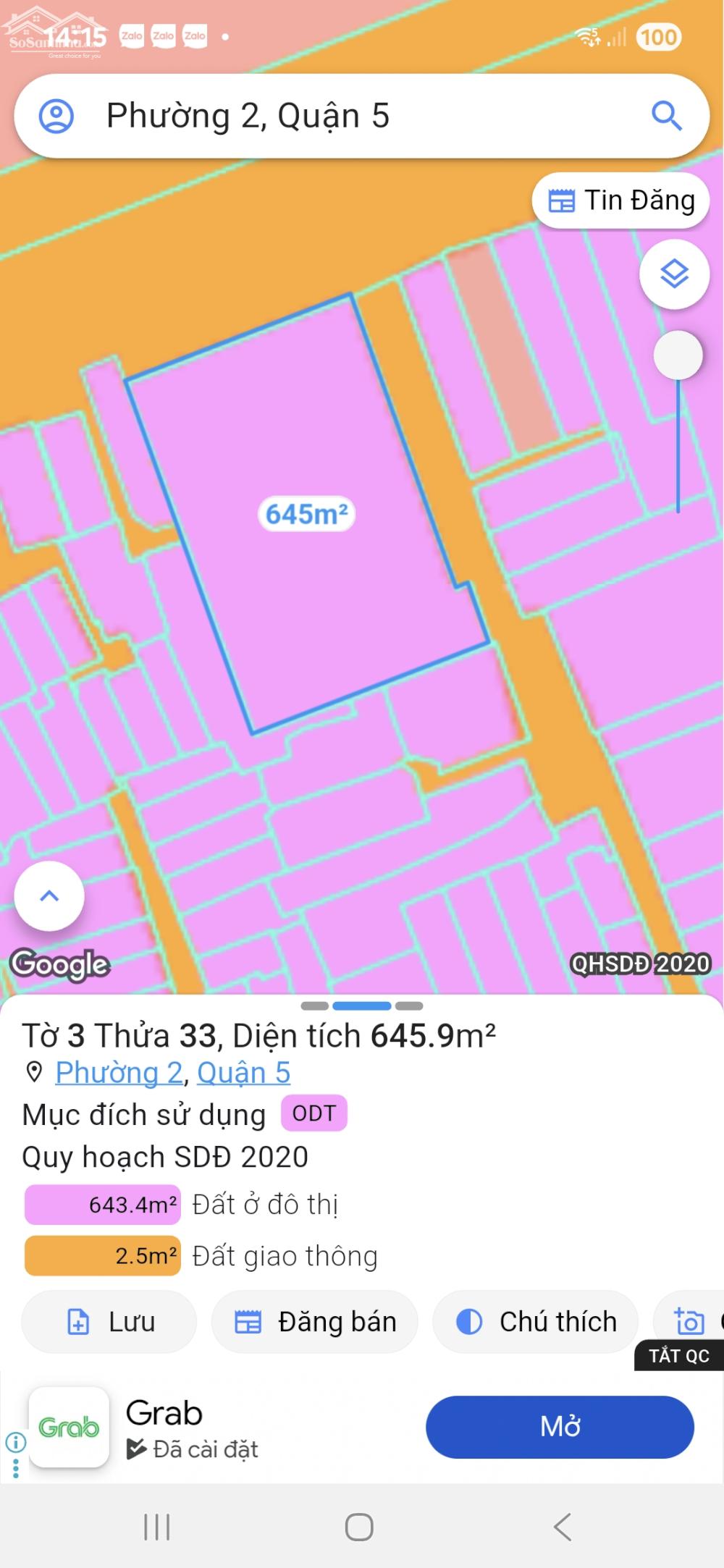Image resolution: width=724 pixels, height=1568 pixels.
Task: Open the map layers icon
Action: point(675,274)
